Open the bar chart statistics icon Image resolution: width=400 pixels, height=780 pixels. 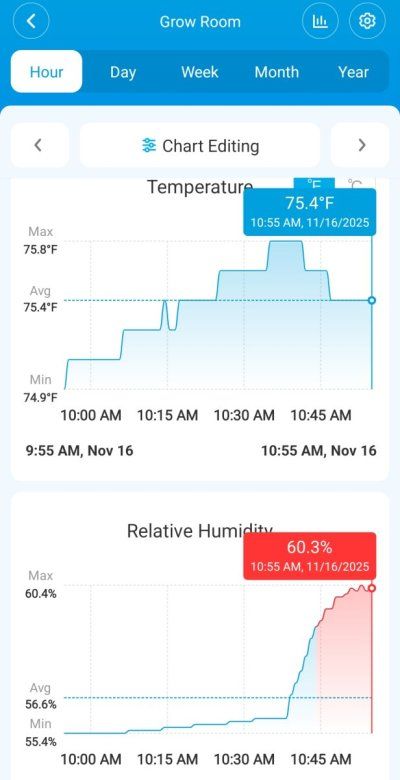[320, 21]
